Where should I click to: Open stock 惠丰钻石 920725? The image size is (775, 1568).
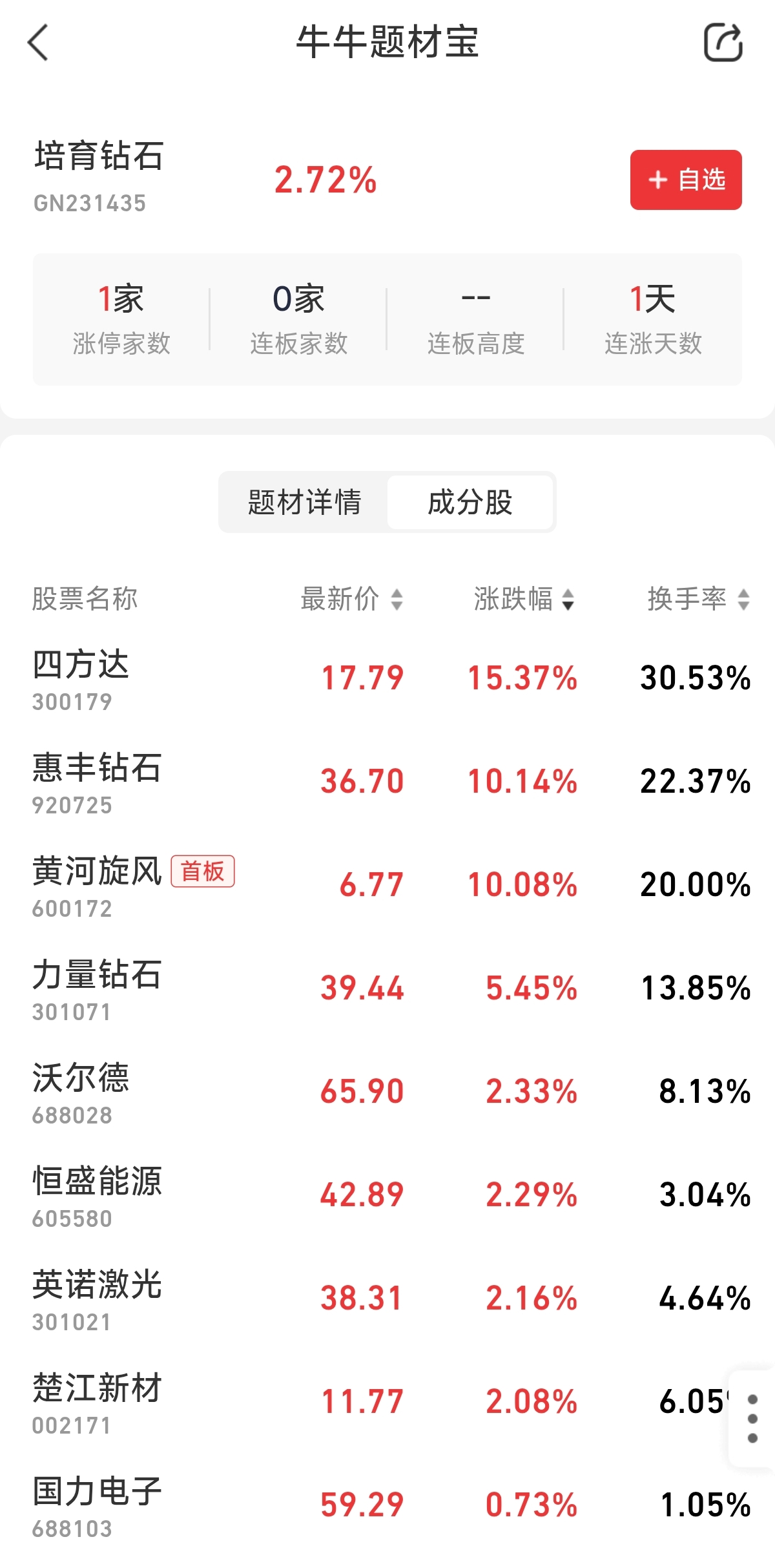[97, 782]
